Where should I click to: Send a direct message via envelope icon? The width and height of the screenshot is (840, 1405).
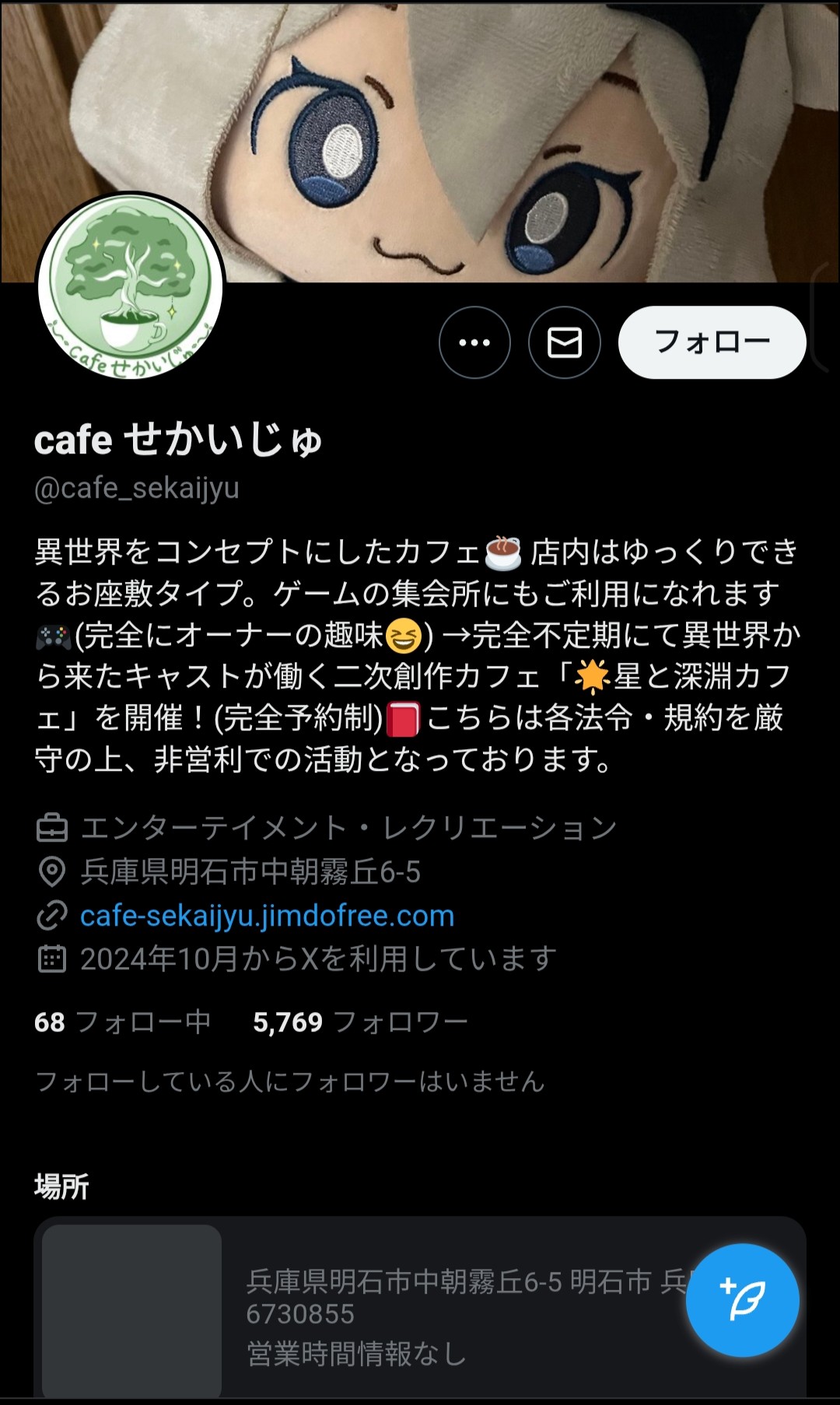564,342
